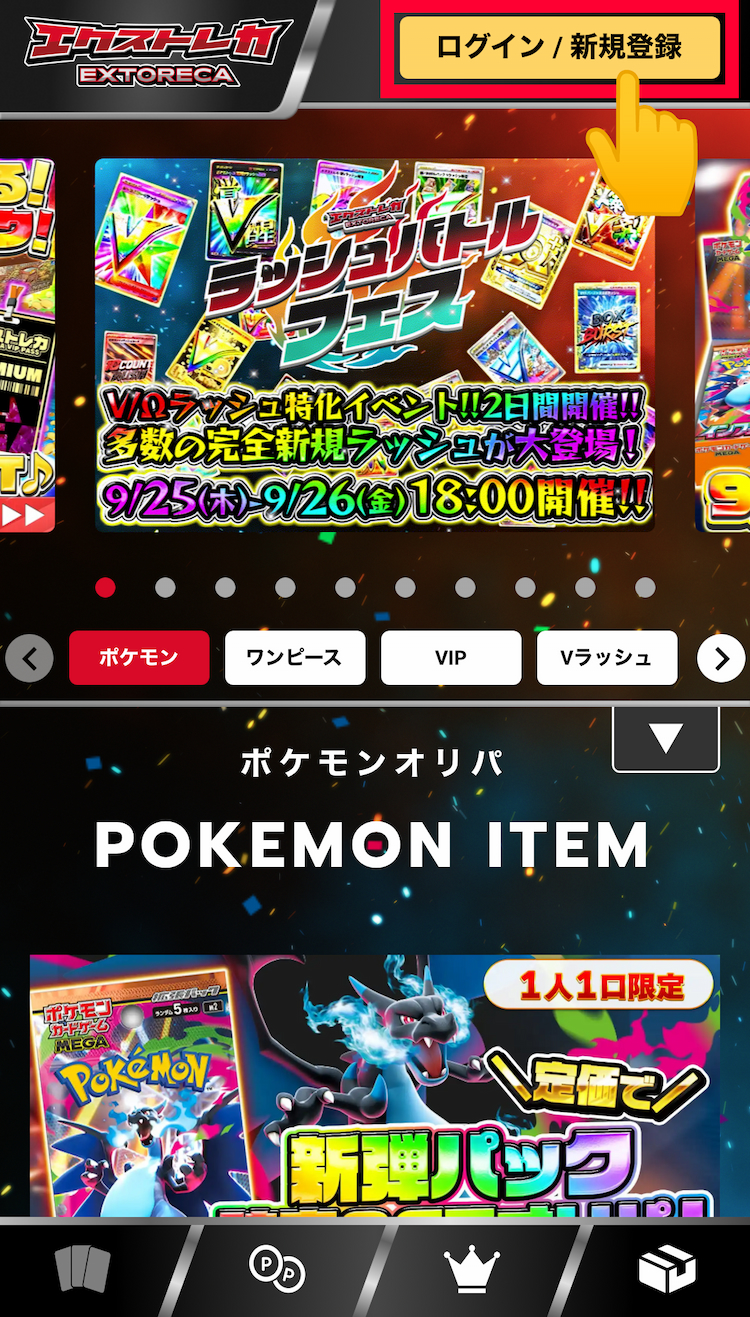Open the ラッシュバトルフェス event banner

(x=375, y=344)
